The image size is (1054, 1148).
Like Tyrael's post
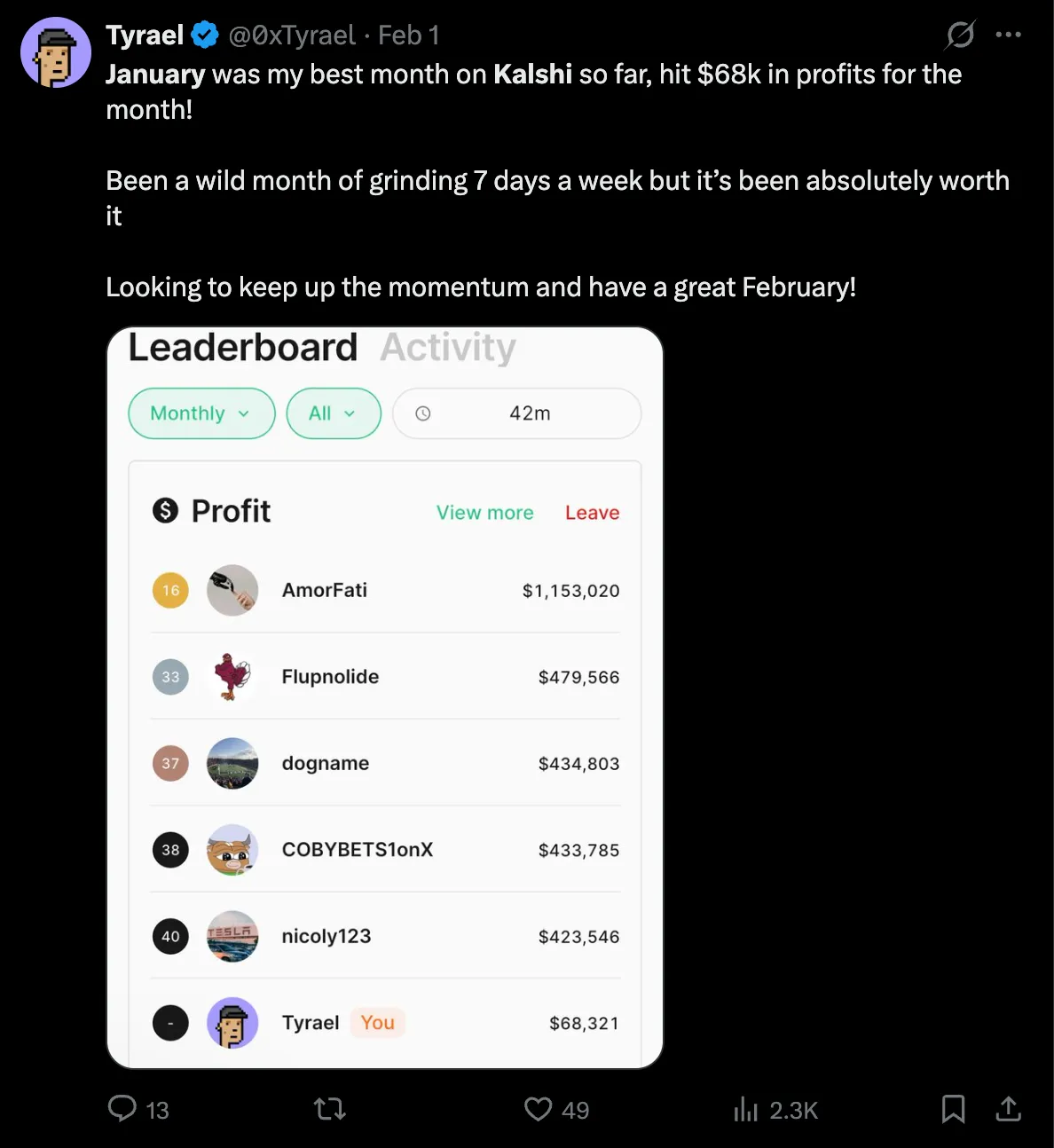pos(539,1109)
